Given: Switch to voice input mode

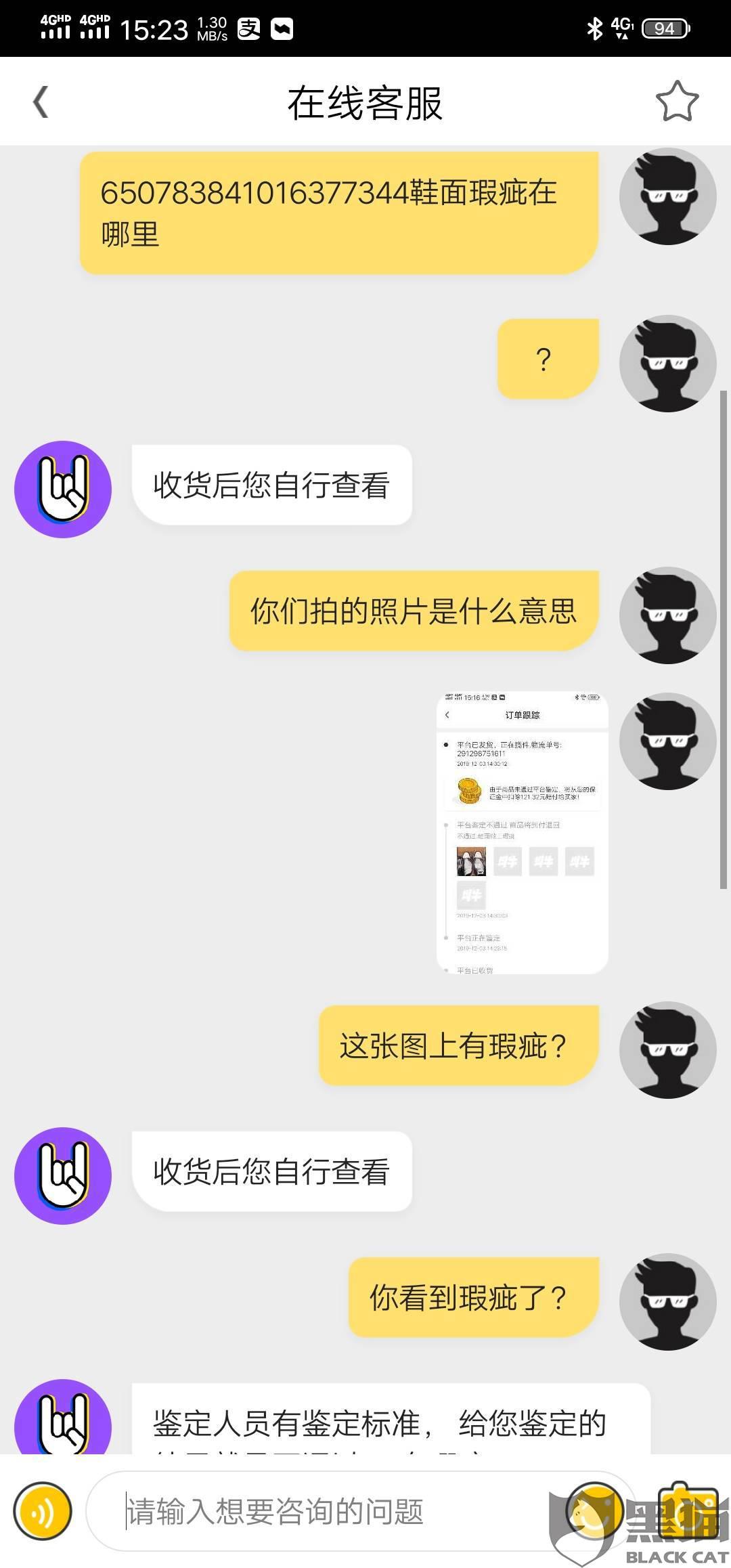Looking at the screenshot, I should click(x=43, y=1511).
